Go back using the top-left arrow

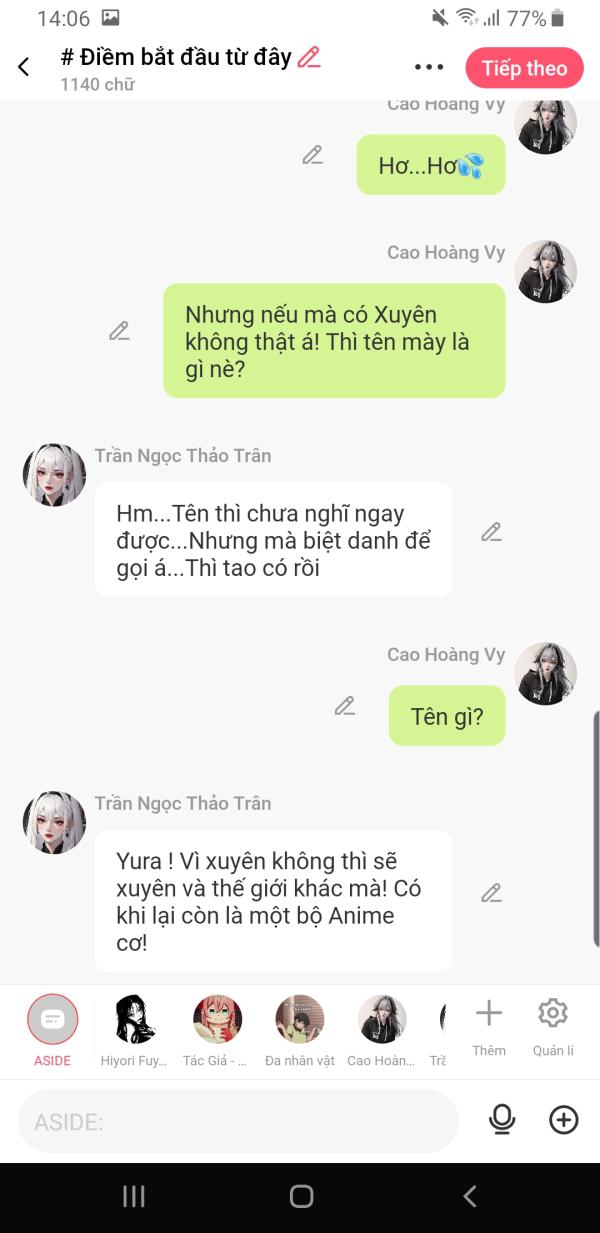[24, 67]
